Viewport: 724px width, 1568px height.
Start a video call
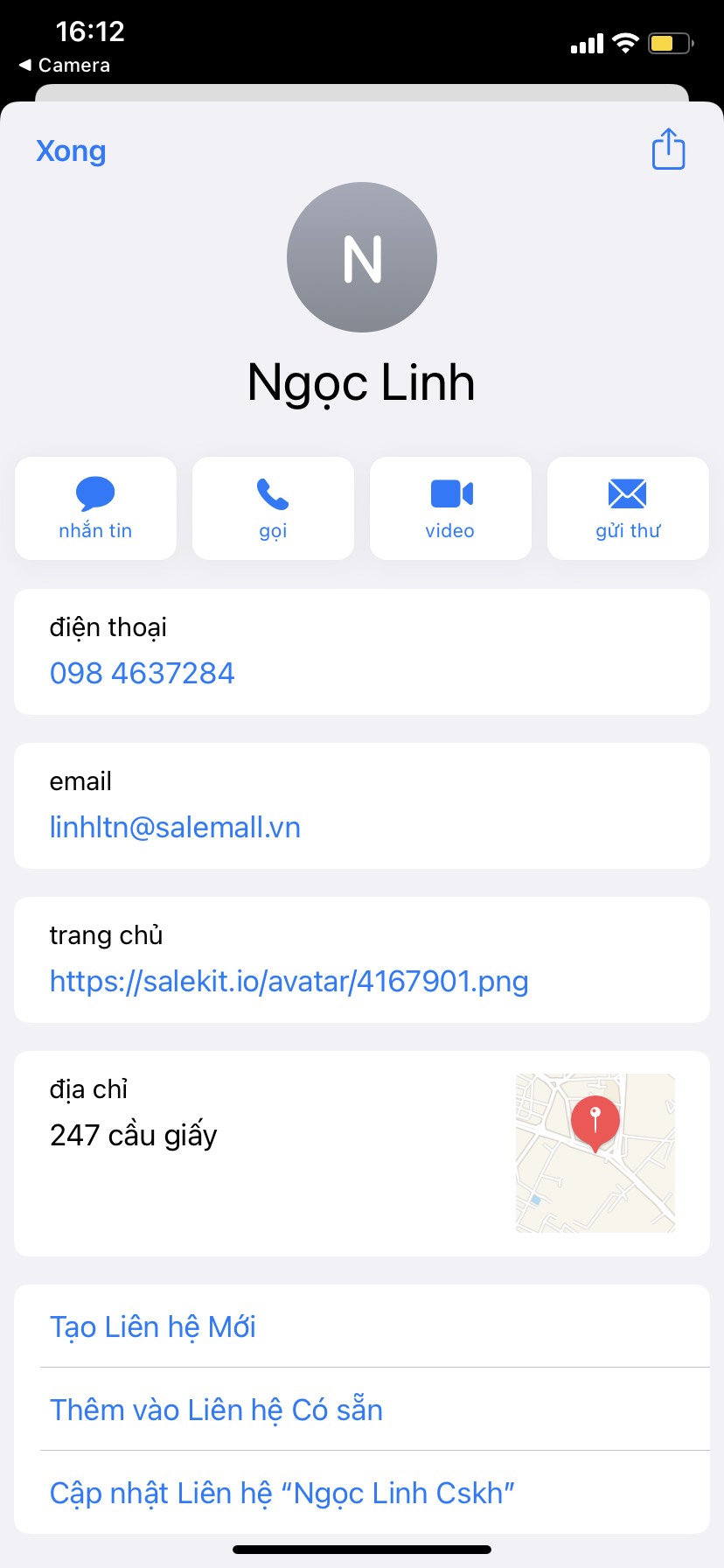point(450,508)
